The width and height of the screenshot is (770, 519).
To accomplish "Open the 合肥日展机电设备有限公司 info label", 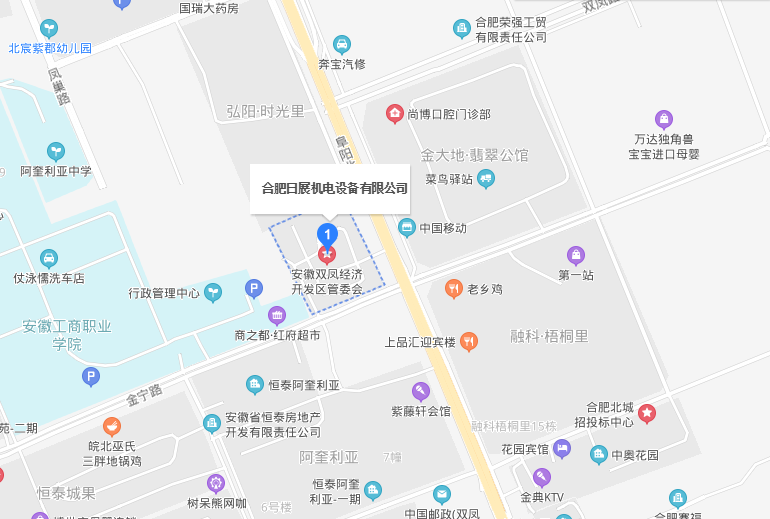I will point(334,188).
